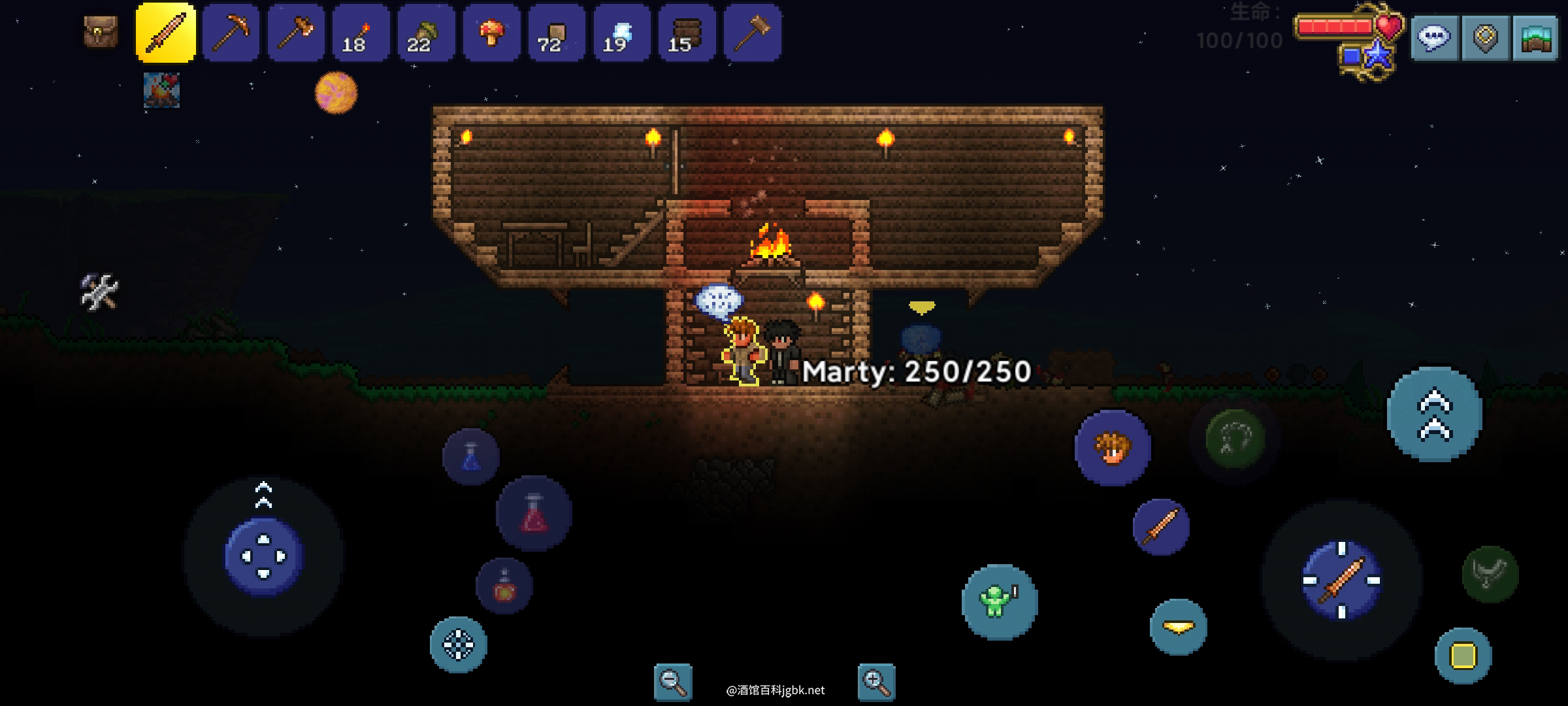This screenshot has width=1568, height=706.
Task: Zoom out with the minus magnifier
Action: (x=673, y=682)
